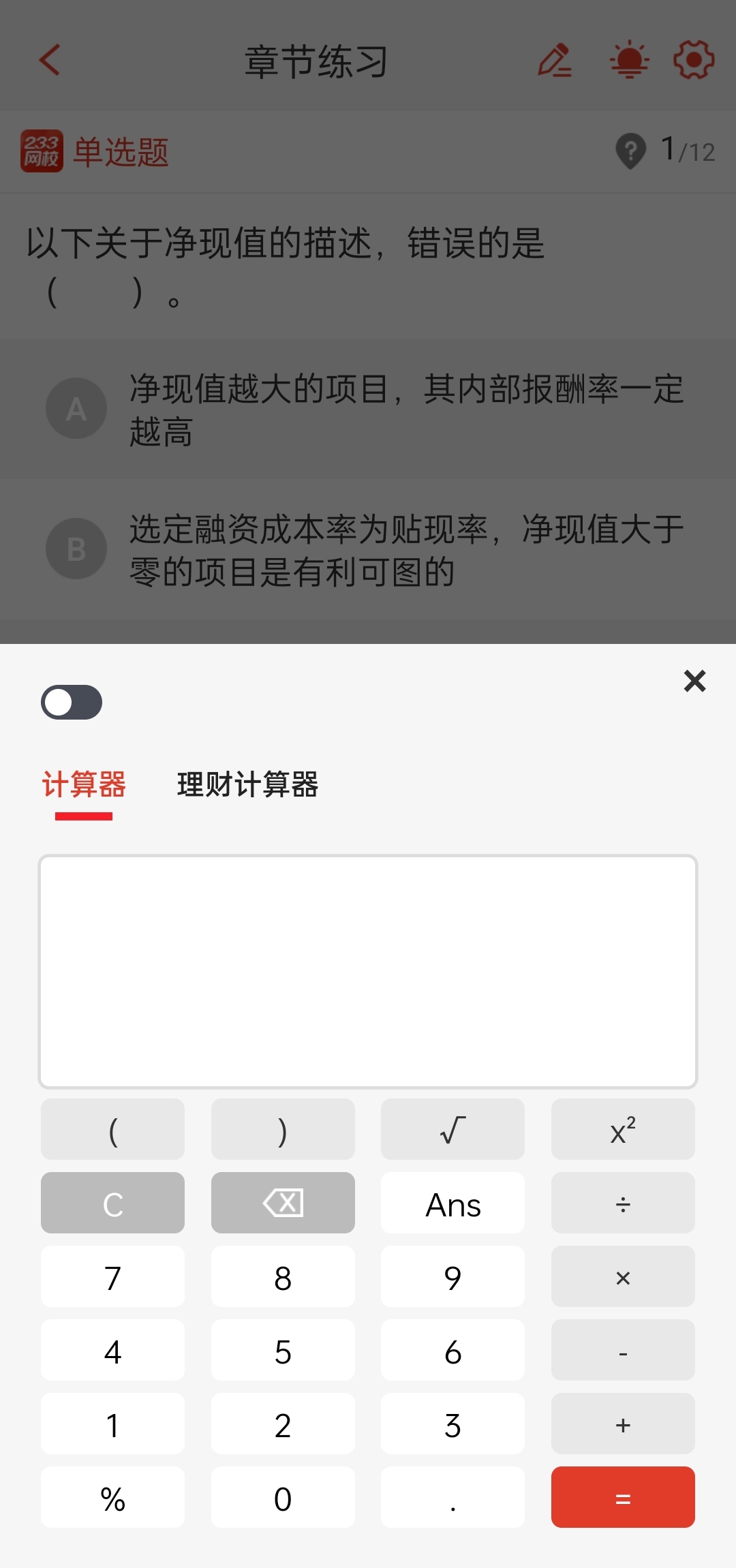736x1568 pixels.
Task: Switch to the 理财计算器 tab
Action: (x=248, y=784)
